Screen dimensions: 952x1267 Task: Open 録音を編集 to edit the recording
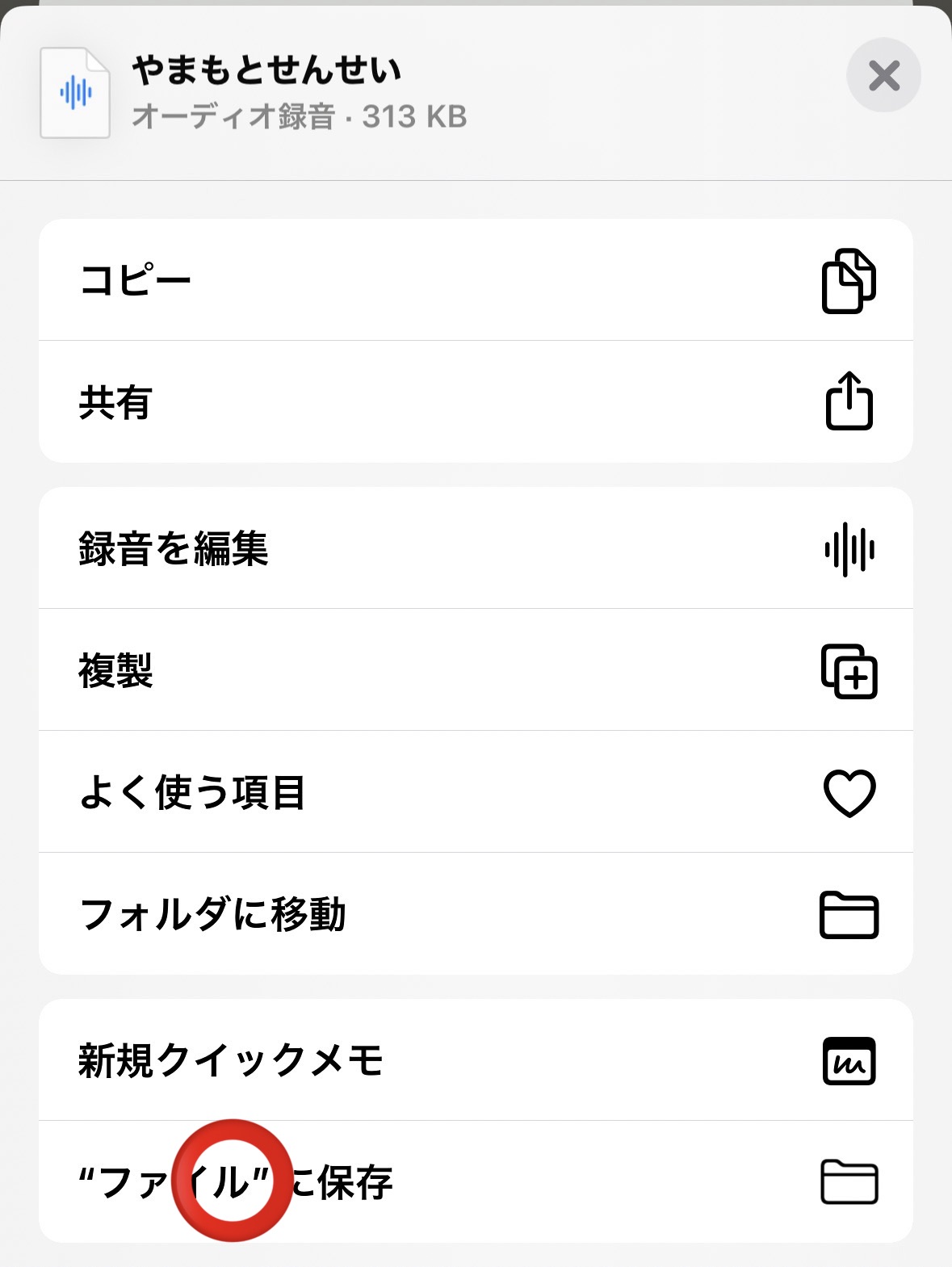475,549
